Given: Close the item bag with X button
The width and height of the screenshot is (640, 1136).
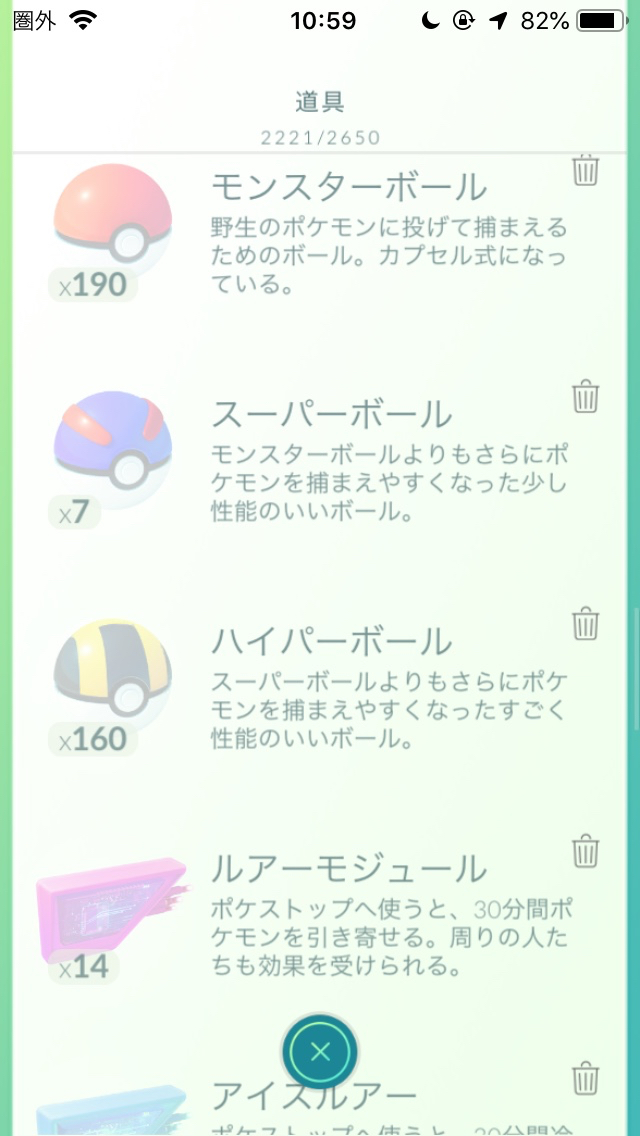Looking at the screenshot, I should tap(320, 1051).
